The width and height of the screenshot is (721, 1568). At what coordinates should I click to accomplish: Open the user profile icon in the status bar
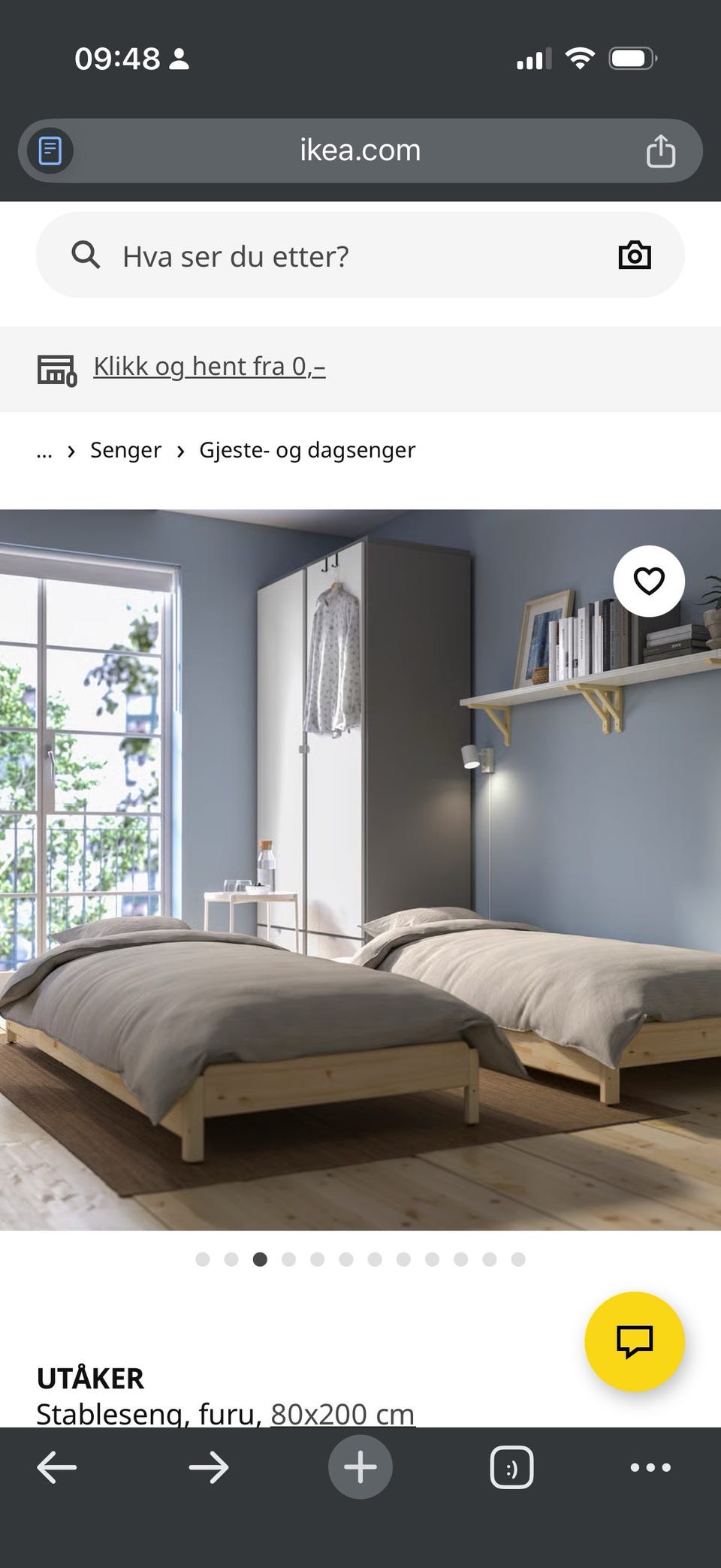[179, 58]
